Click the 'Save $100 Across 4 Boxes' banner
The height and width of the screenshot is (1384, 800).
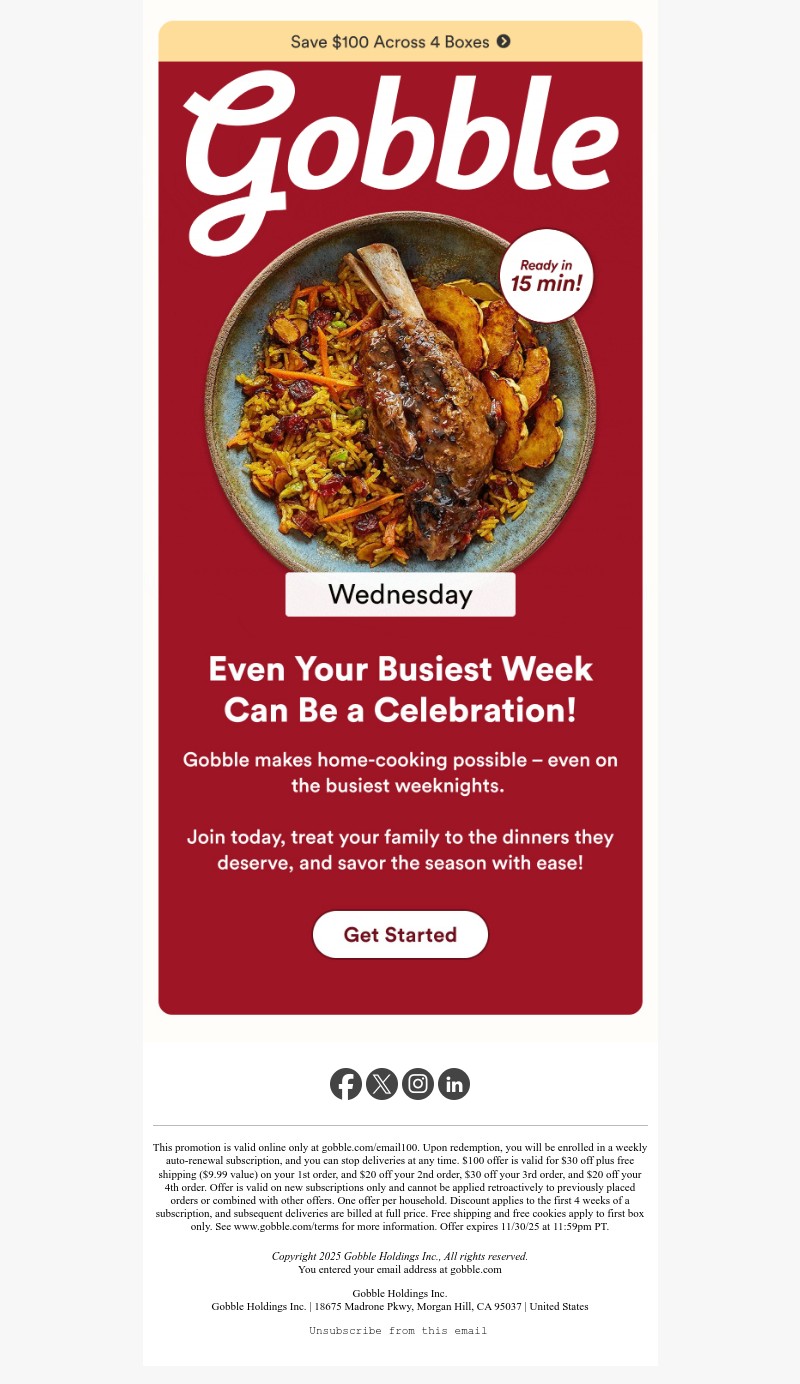(400, 42)
